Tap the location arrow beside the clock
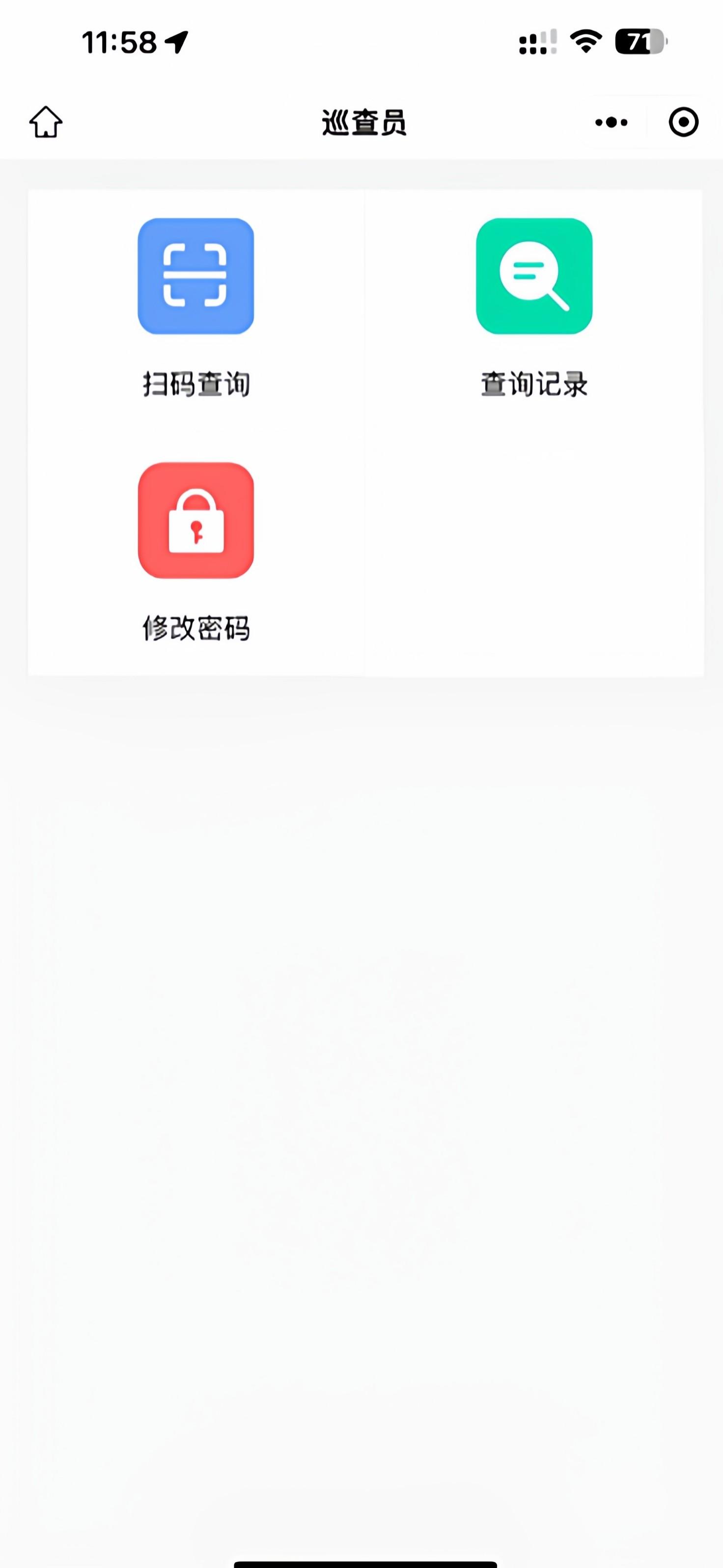The width and height of the screenshot is (723, 1568). point(175,40)
